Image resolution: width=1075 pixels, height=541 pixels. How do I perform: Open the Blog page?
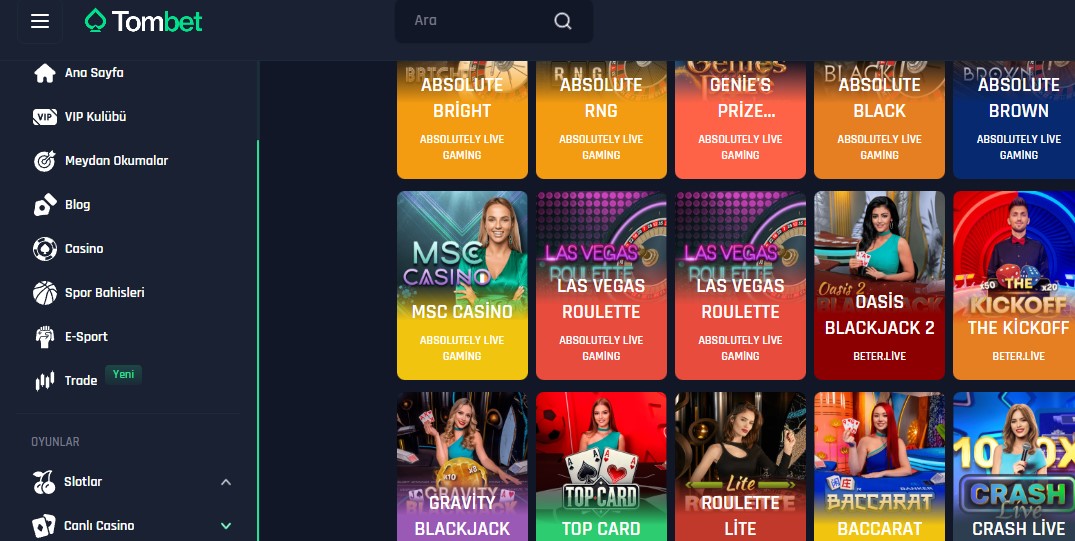[77, 205]
